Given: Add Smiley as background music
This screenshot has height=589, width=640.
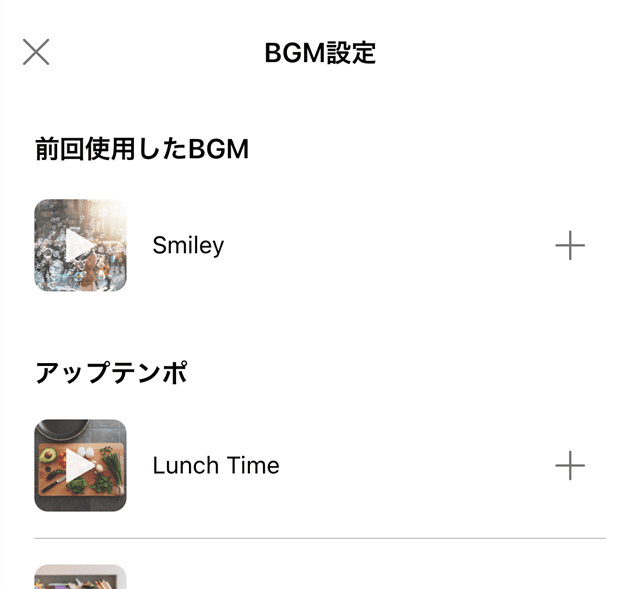Looking at the screenshot, I should point(569,246).
